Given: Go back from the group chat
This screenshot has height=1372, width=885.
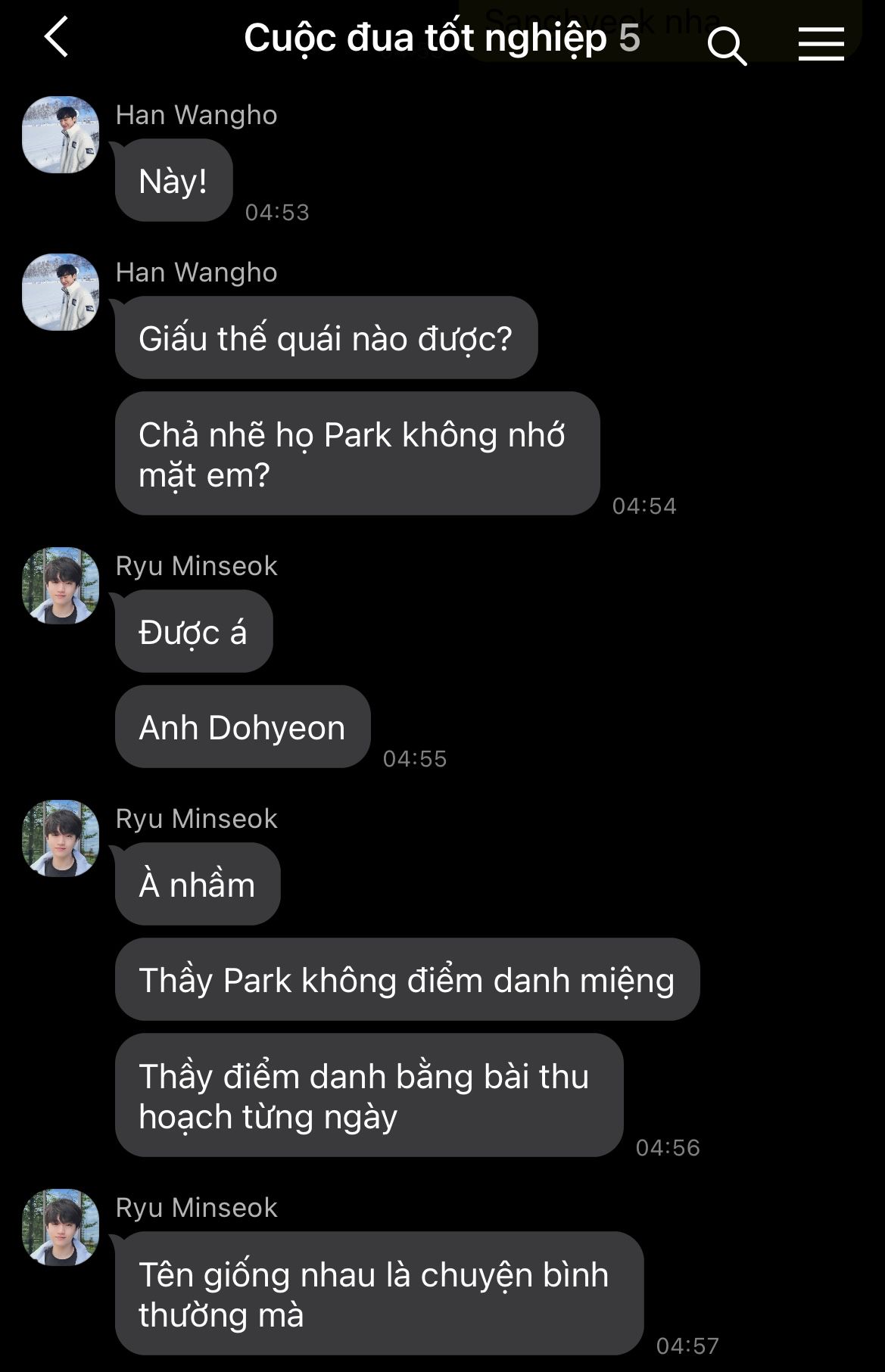Looking at the screenshot, I should [57, 37].
